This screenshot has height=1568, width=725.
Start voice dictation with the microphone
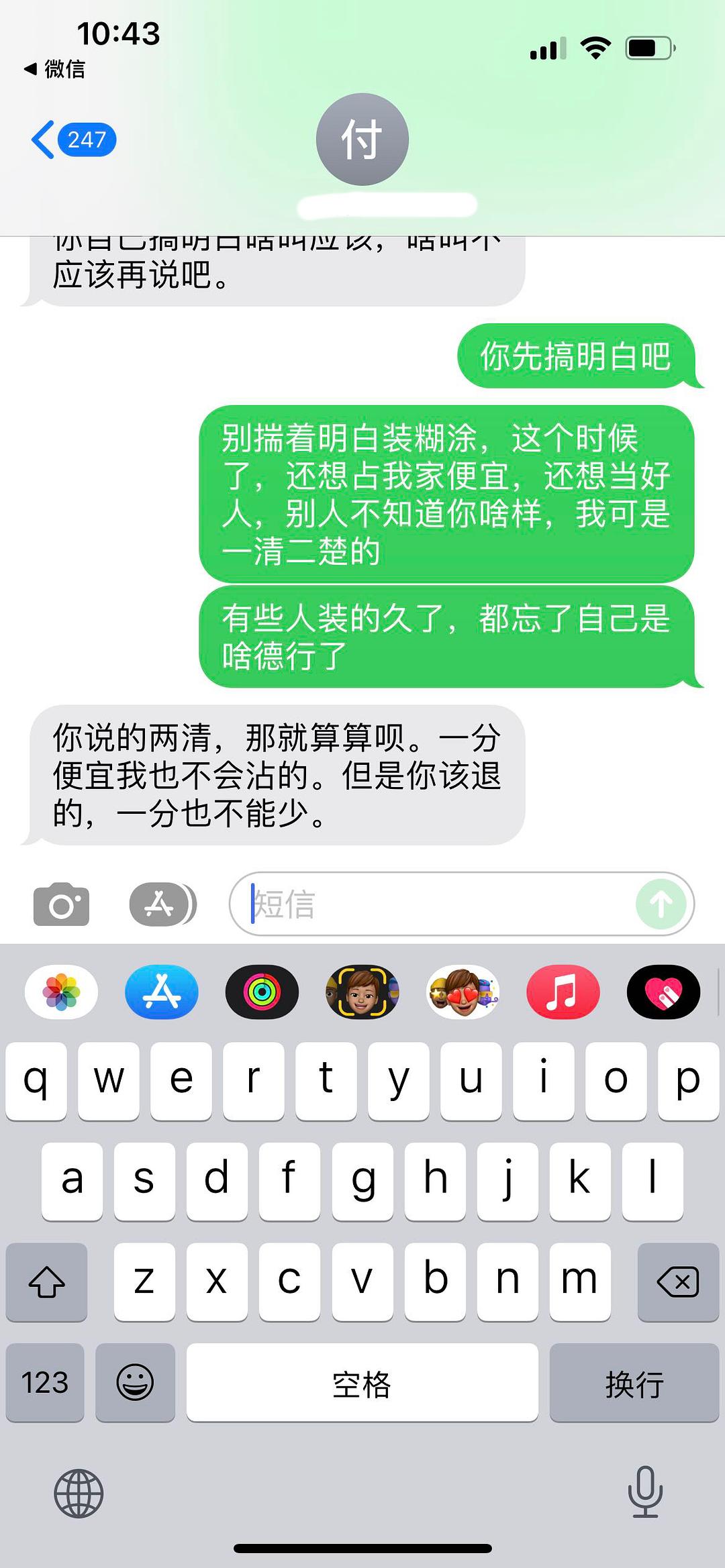point(645,1494)
